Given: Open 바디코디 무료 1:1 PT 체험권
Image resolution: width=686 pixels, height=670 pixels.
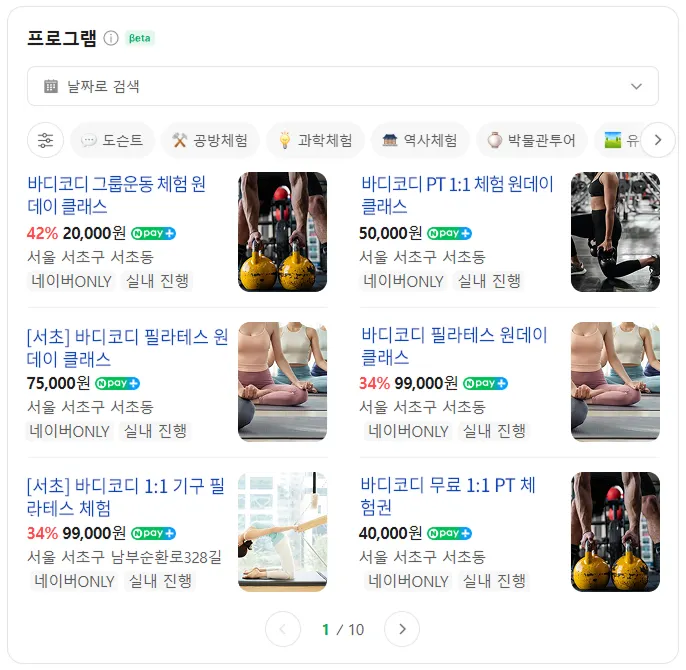Looking at the screenshot, I should [x=448, y=496].
